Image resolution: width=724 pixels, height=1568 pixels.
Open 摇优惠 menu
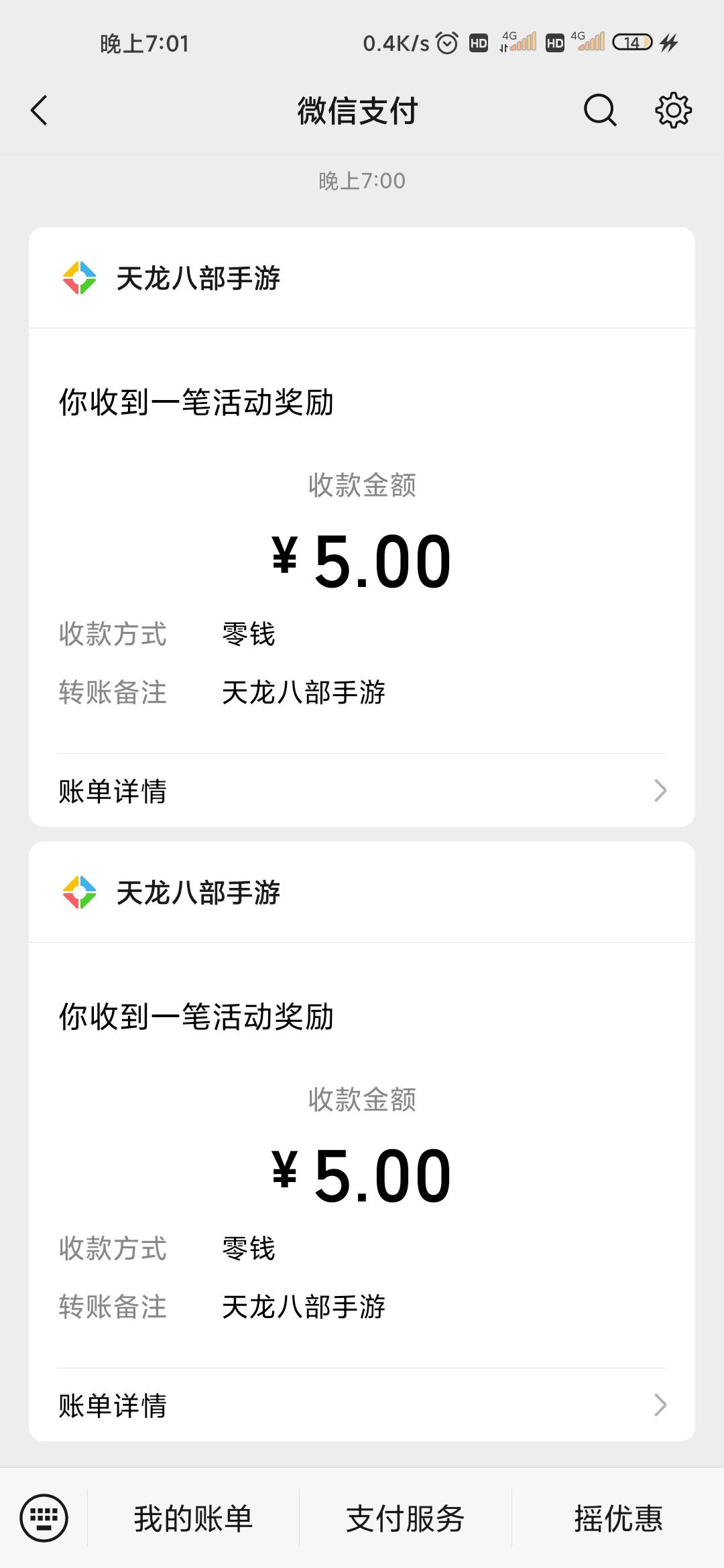tap(618, 1518)
